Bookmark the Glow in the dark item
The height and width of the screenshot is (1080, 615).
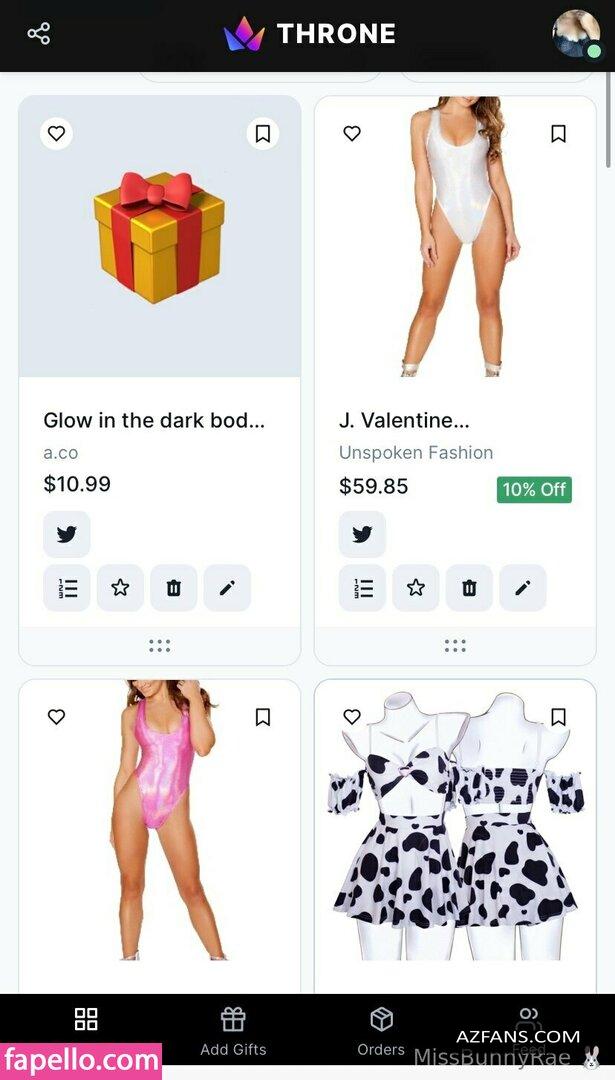262,133
